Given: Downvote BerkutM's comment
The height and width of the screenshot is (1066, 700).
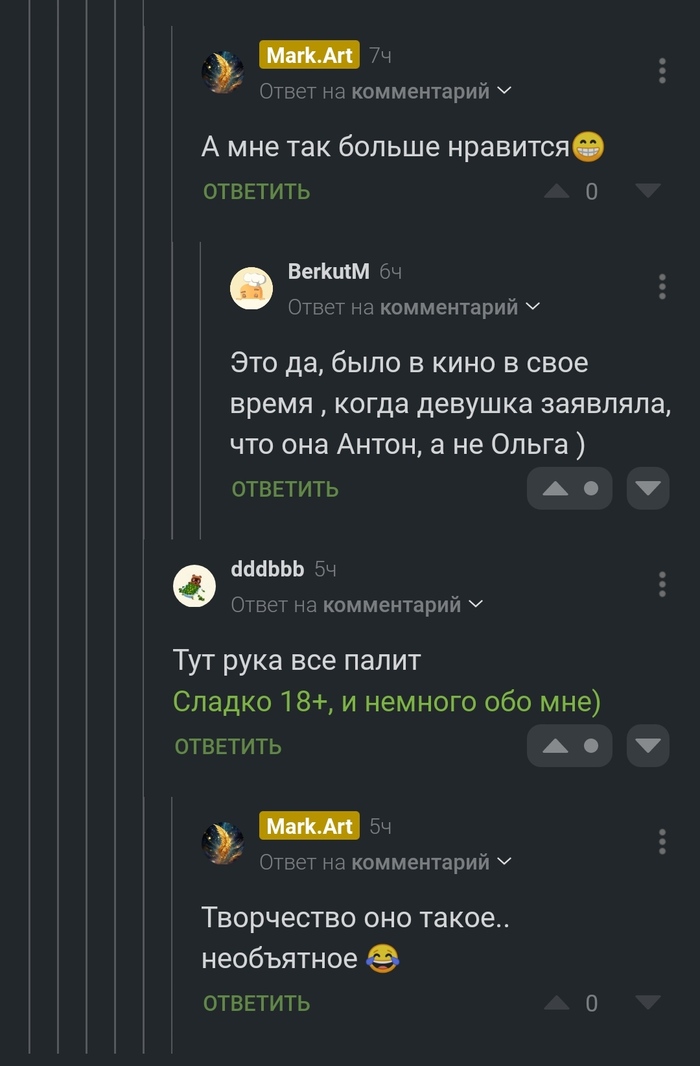Looking at the screenshot, I should (x=648, y=489).
